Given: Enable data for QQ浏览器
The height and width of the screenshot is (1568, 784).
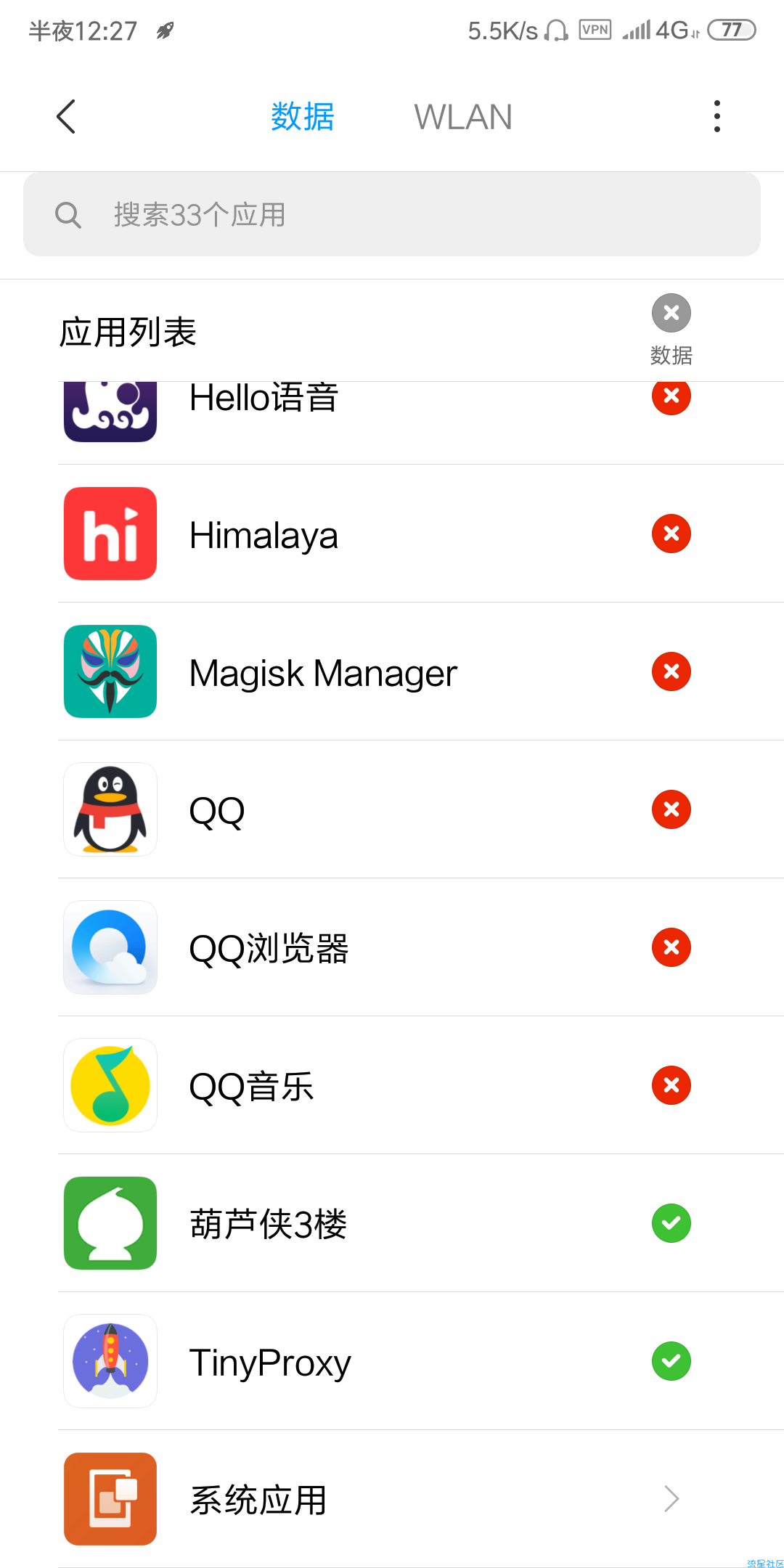Looking at the screenshot, I should pos(671,947).
